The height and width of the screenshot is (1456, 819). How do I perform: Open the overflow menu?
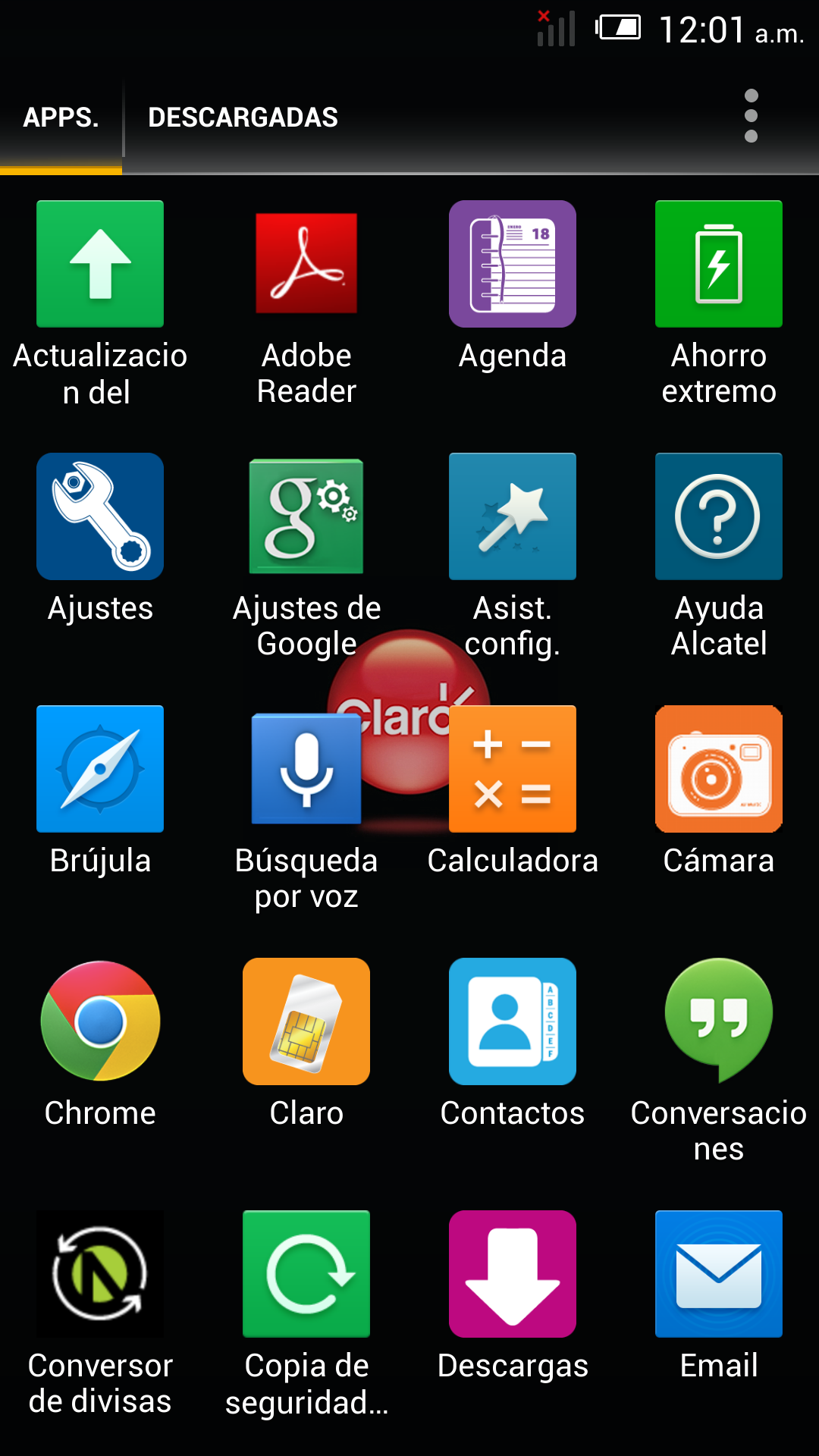751,116
